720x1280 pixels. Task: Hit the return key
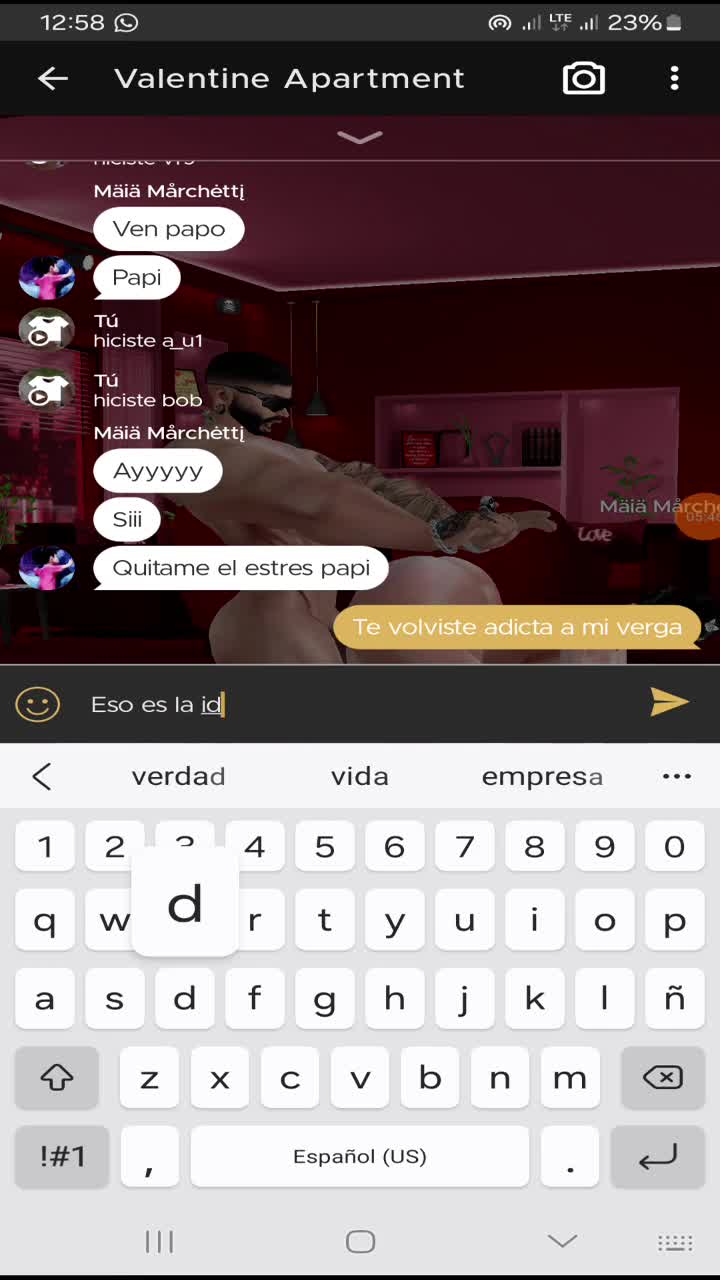[658, 1157]
